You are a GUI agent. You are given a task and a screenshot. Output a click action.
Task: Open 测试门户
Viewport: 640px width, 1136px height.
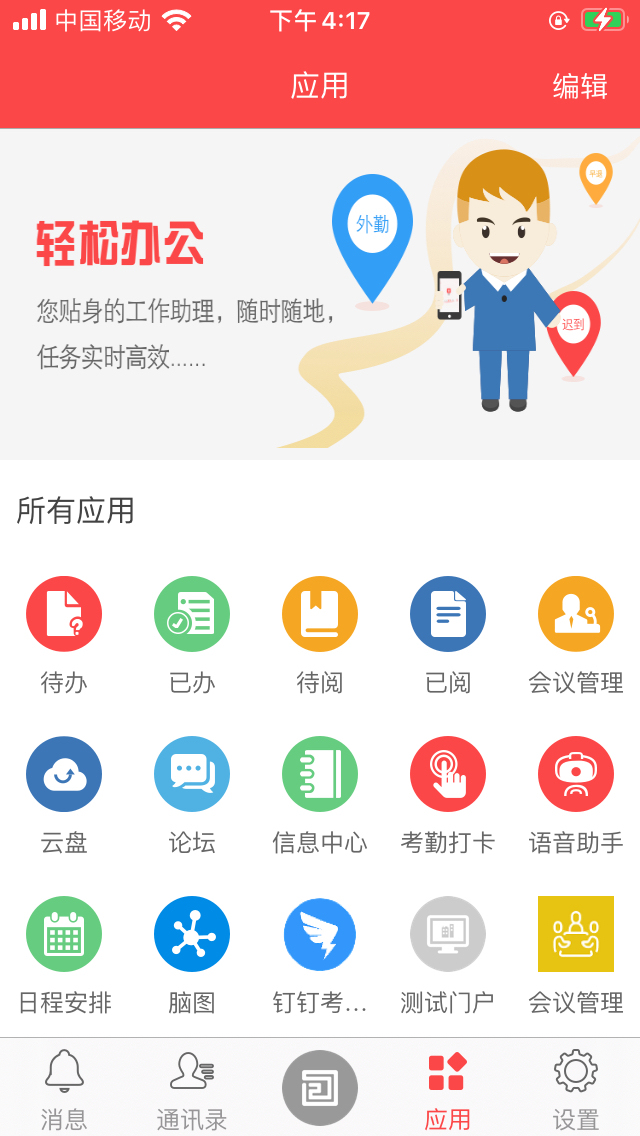pos(448,934)
